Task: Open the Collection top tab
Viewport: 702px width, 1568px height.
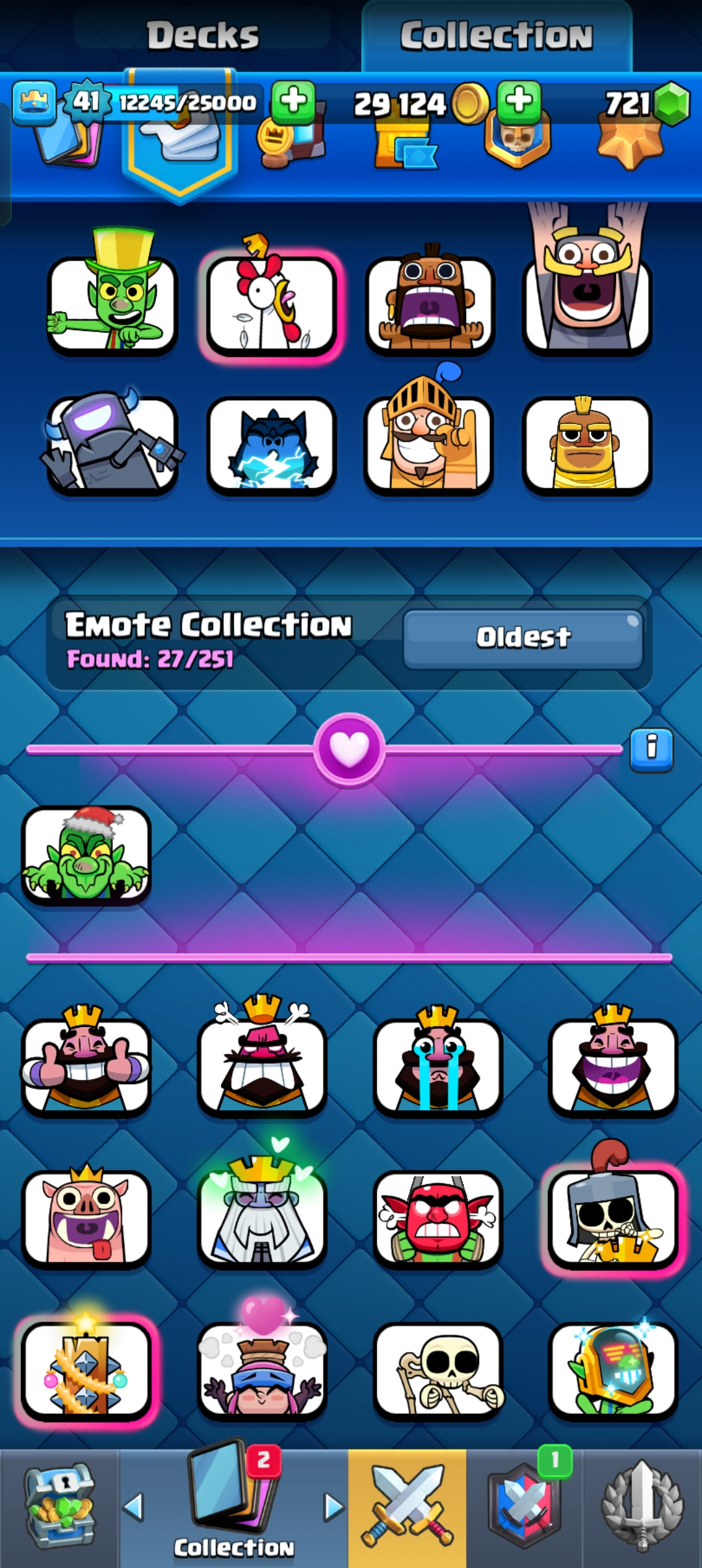Action: pyautogui.click(x=496, y=35)
